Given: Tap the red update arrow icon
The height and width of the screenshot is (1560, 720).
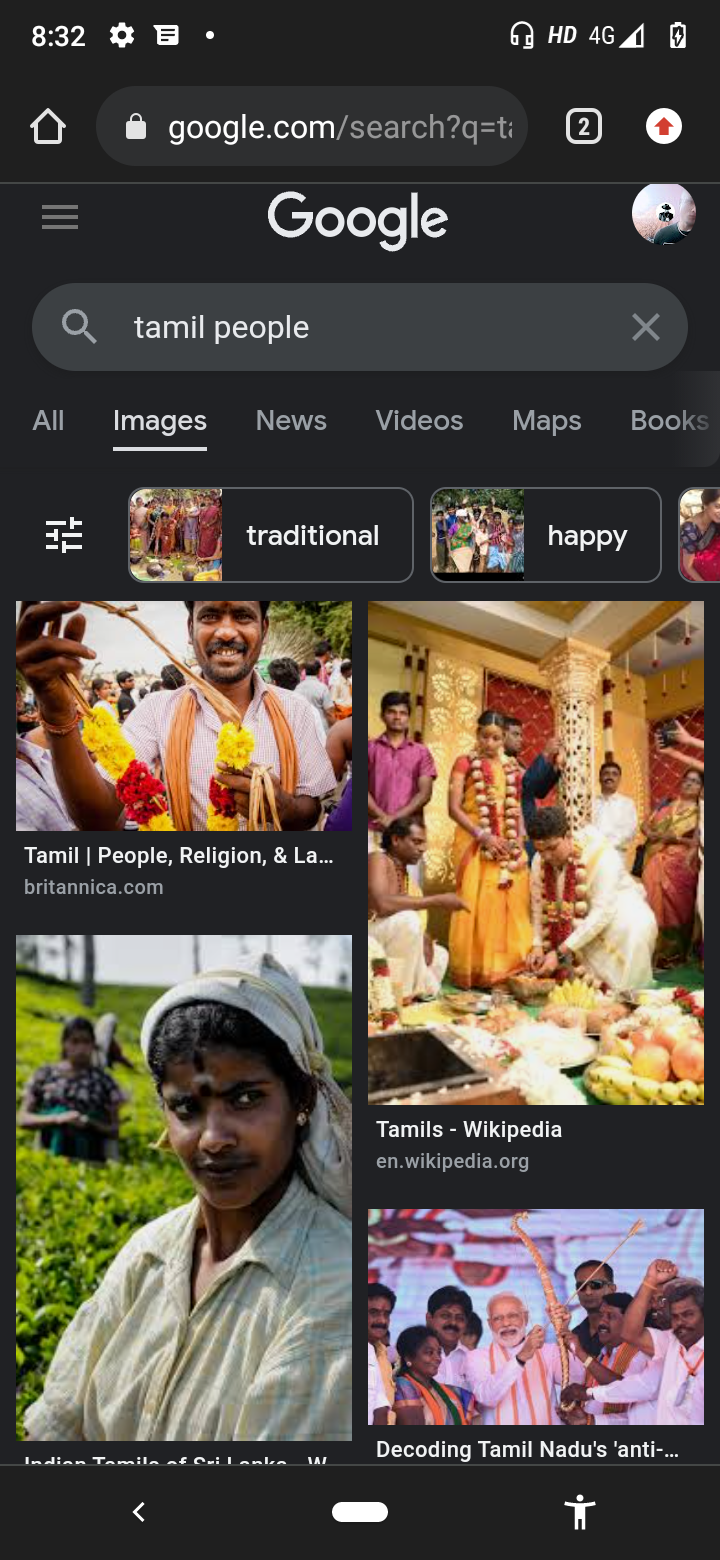Looking at the screenshot, I should pyautogui.click(x=663, y=127).
